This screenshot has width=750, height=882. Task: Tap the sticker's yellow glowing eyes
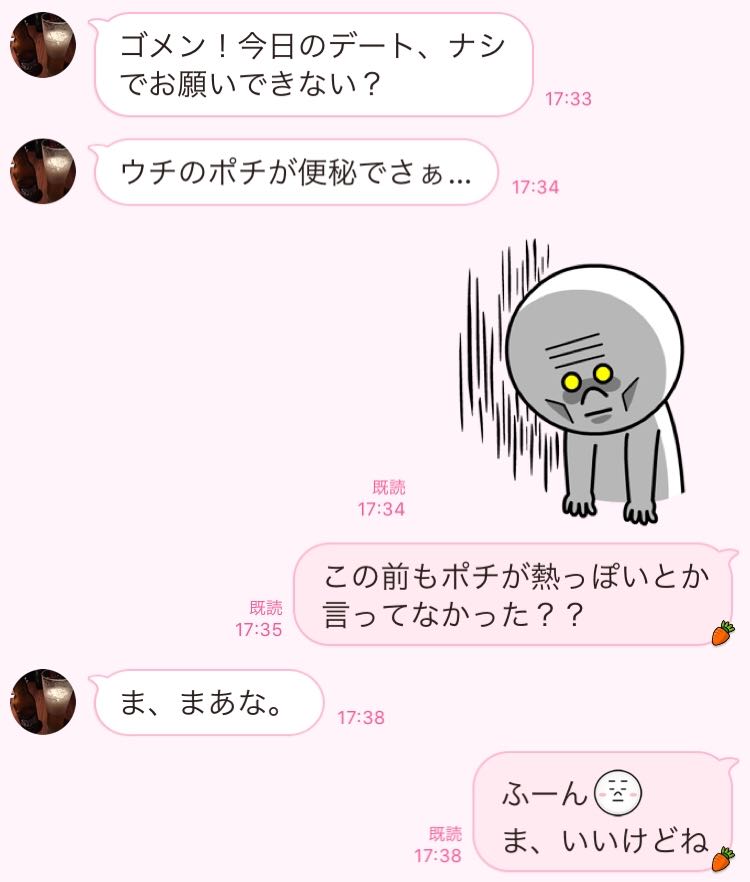[585, 377]
